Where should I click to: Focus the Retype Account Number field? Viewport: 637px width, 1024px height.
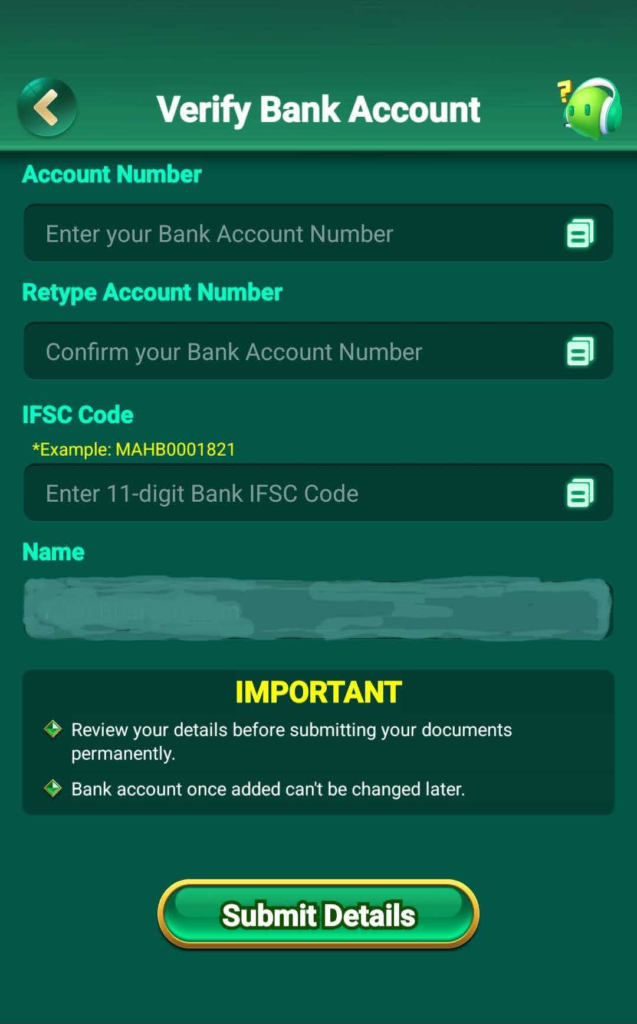290,352
